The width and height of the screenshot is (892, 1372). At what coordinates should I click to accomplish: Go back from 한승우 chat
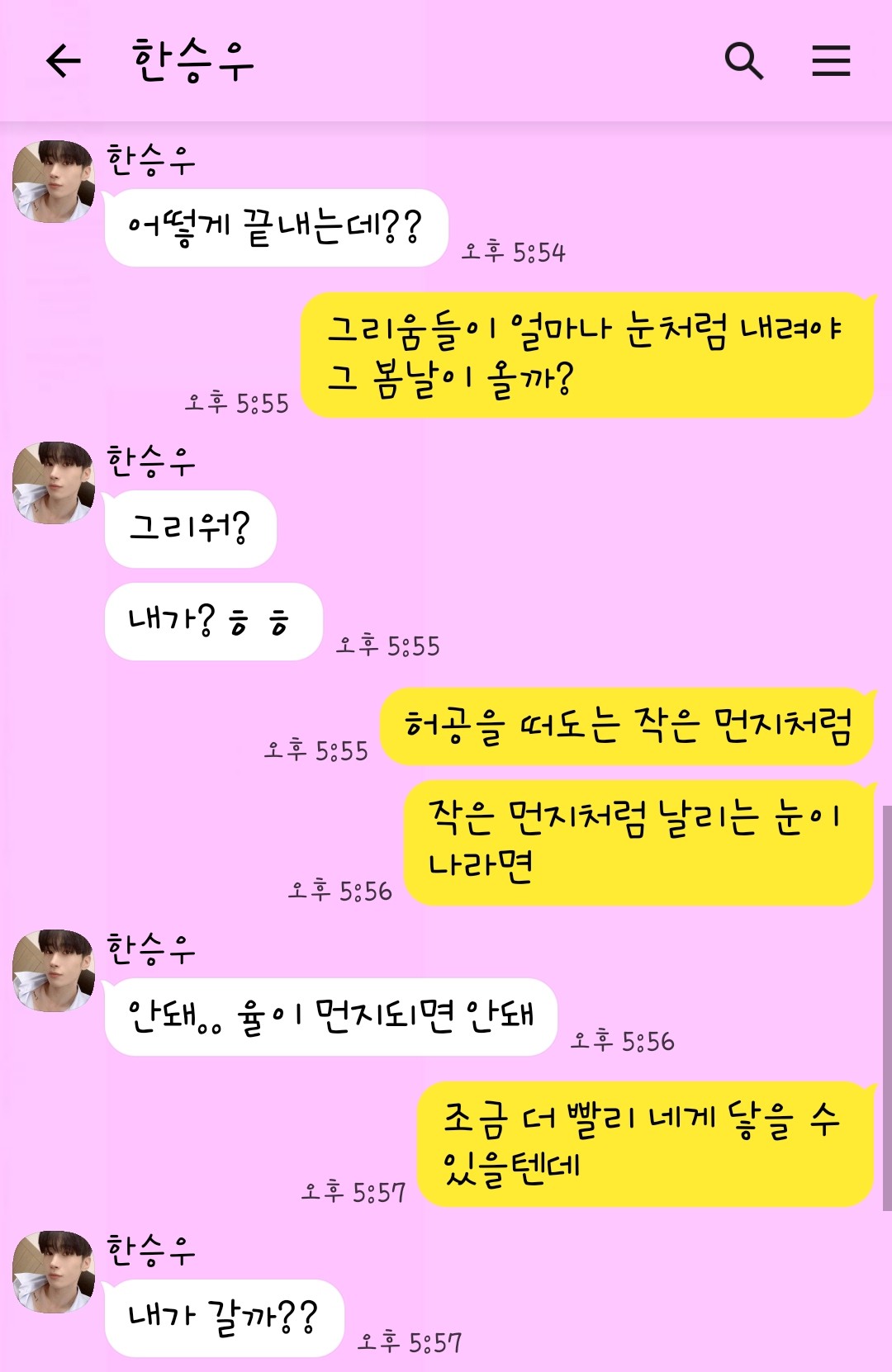64,61
